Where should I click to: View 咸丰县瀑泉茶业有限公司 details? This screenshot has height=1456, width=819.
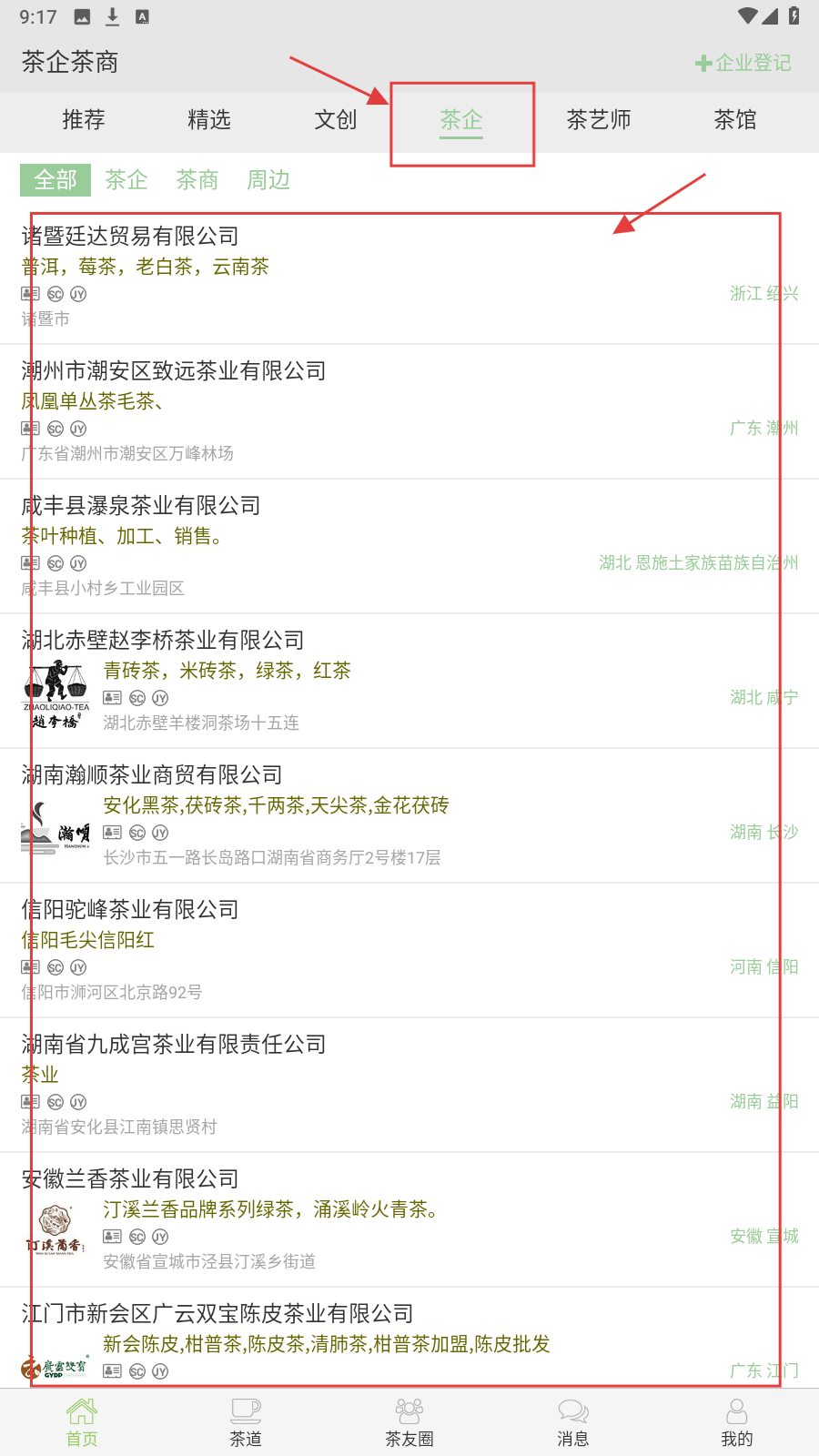click(141, 506)
